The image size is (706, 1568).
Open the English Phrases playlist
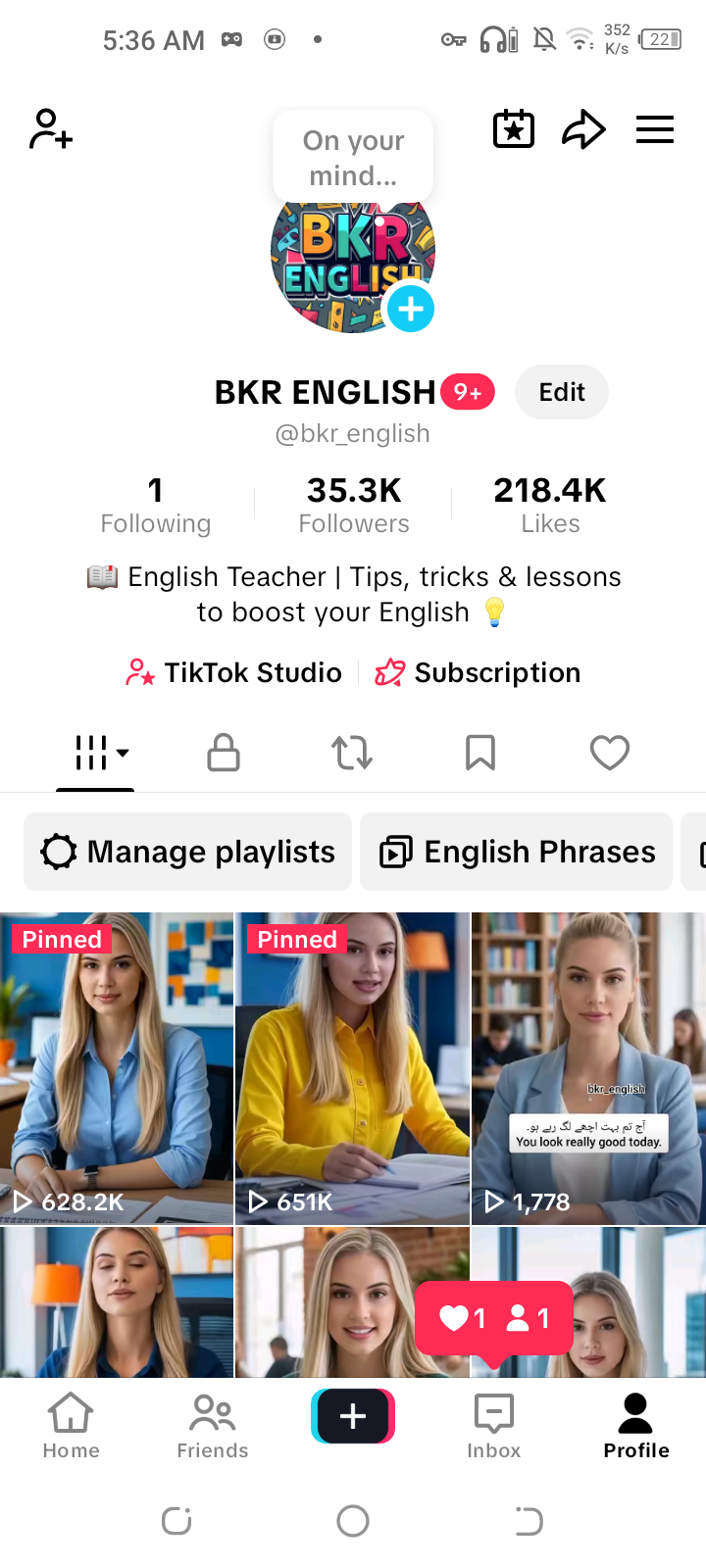point(516,851)
